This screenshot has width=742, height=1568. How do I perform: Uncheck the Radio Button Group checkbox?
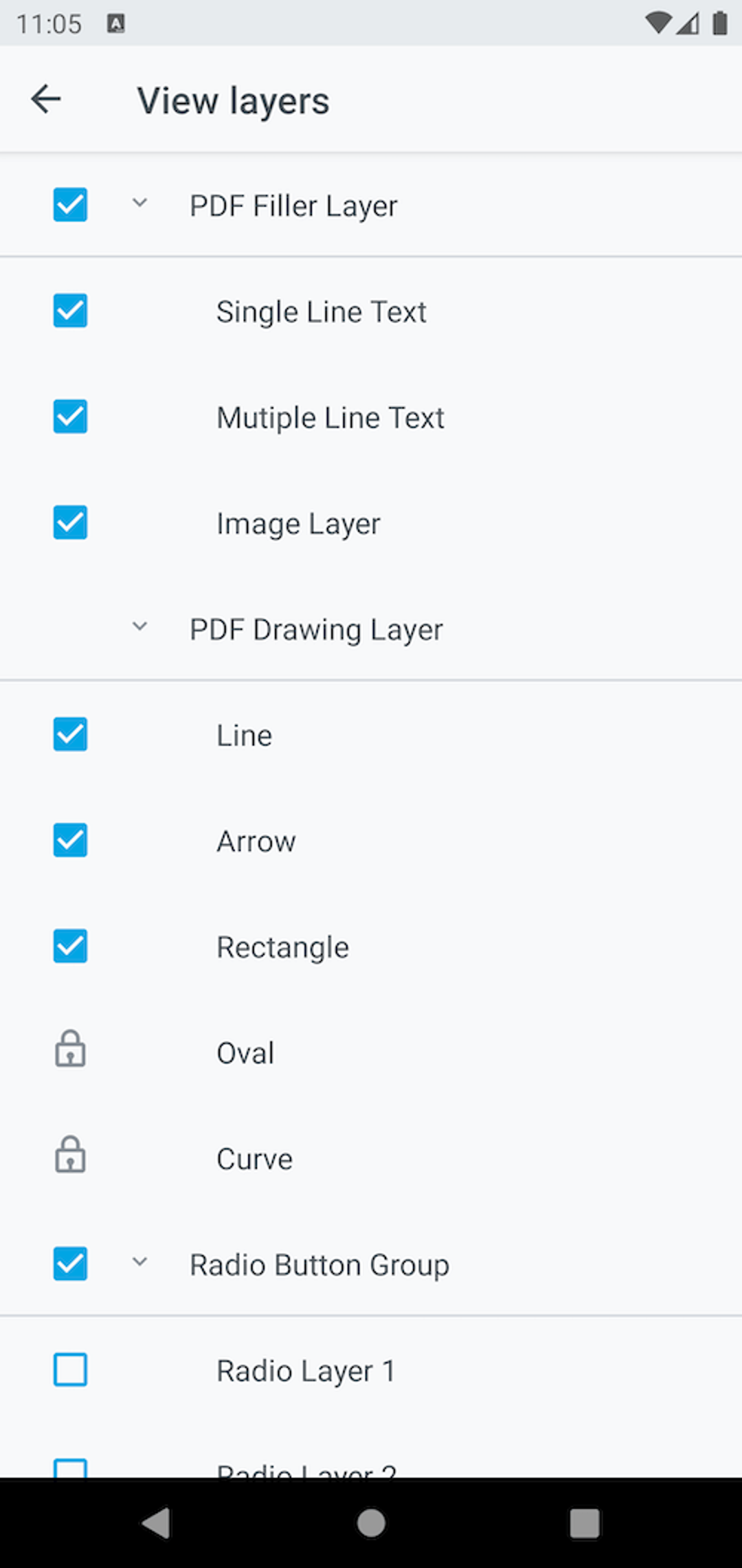coord(70,1263)
